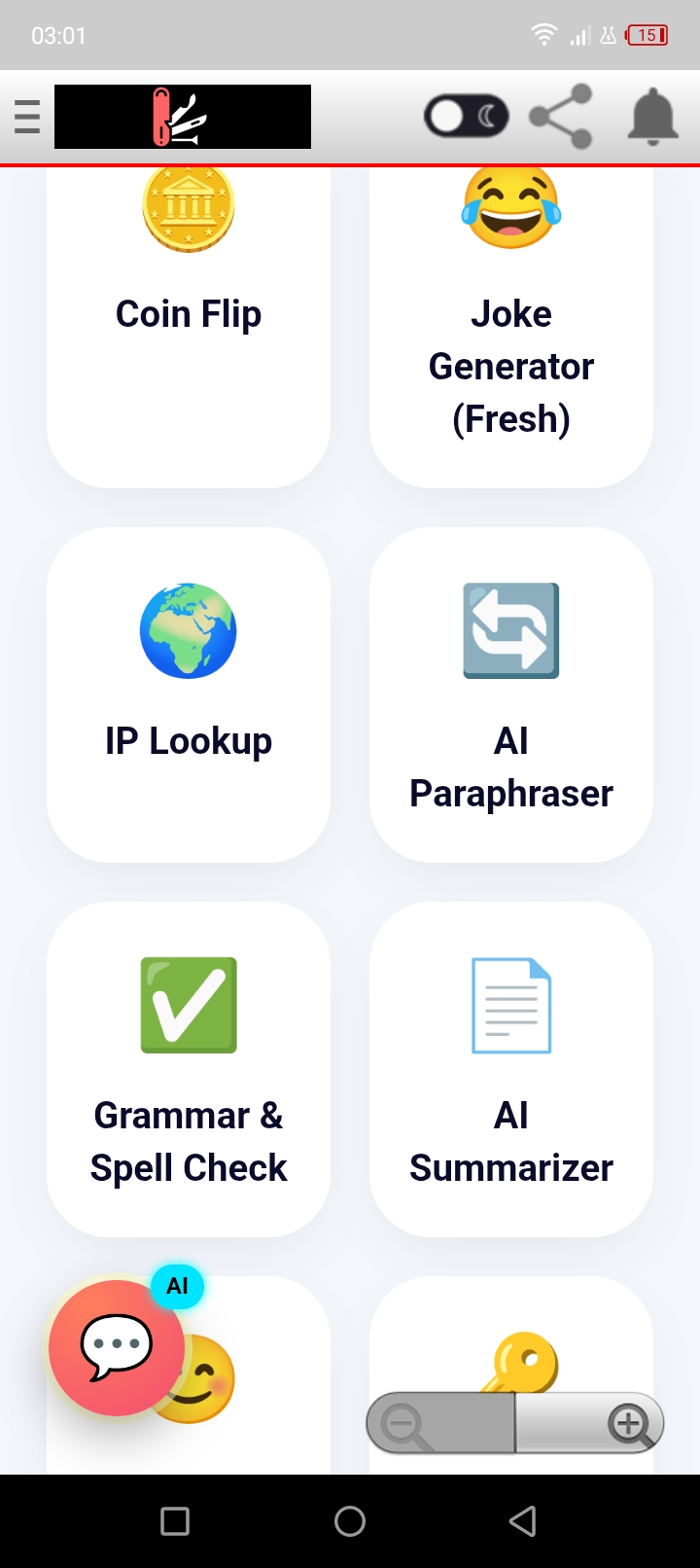This screenshot has height=1568, width=700.
Task: Open the AI Summarizer tool
Action: coord(511,1069)
